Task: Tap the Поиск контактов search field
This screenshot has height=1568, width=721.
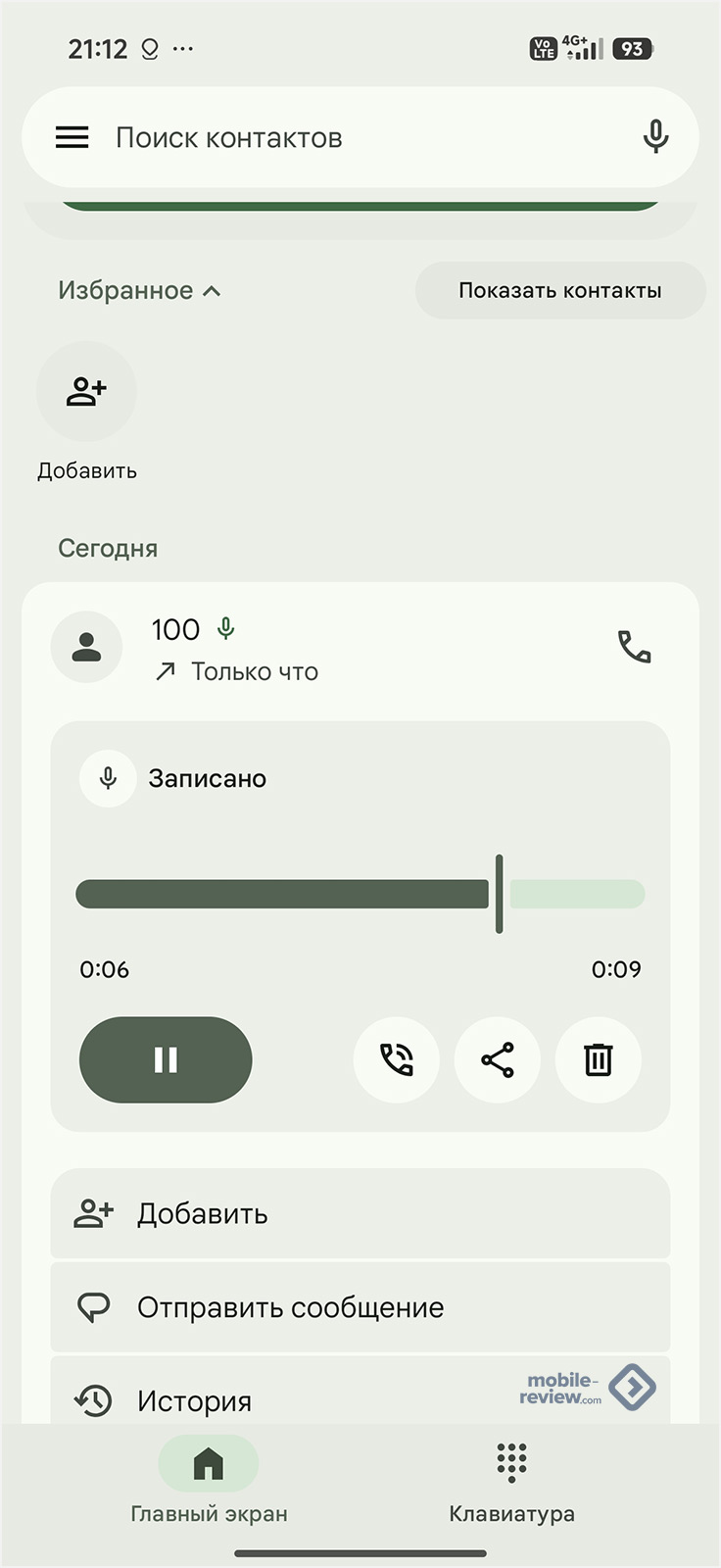Action: [x=353, y=138]
